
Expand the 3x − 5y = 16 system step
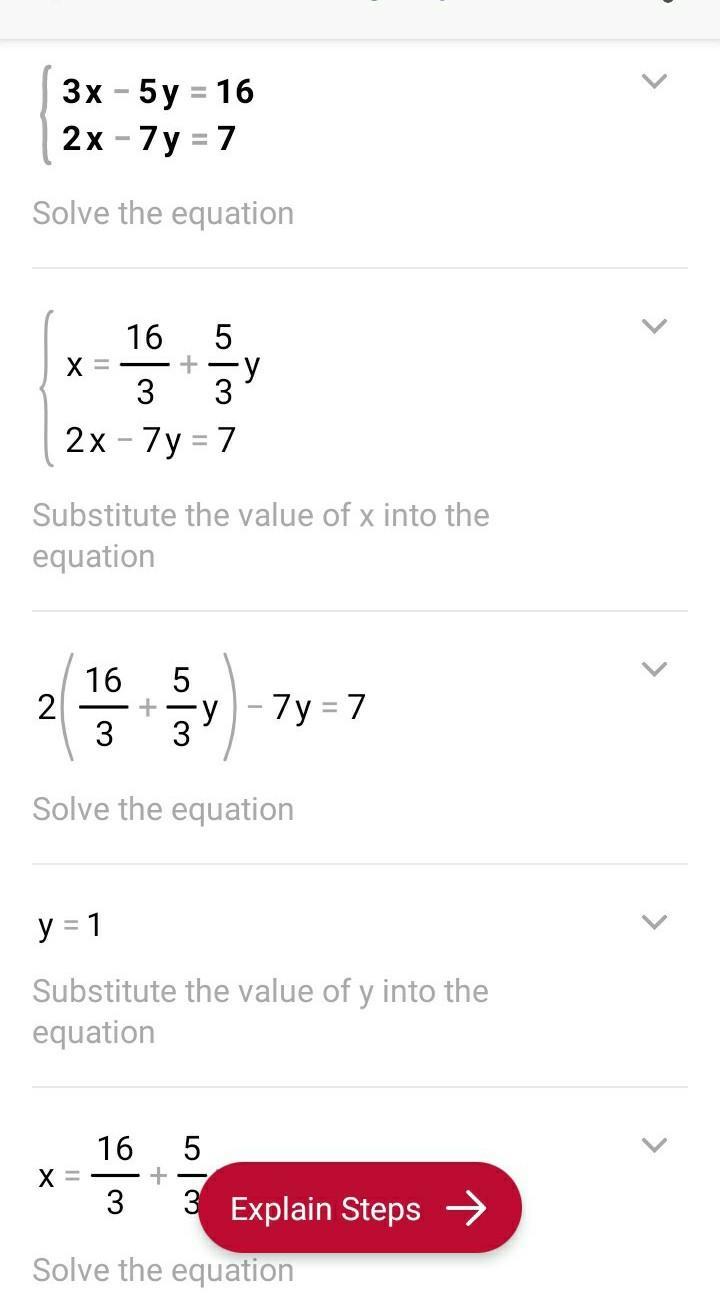[653, 82]
